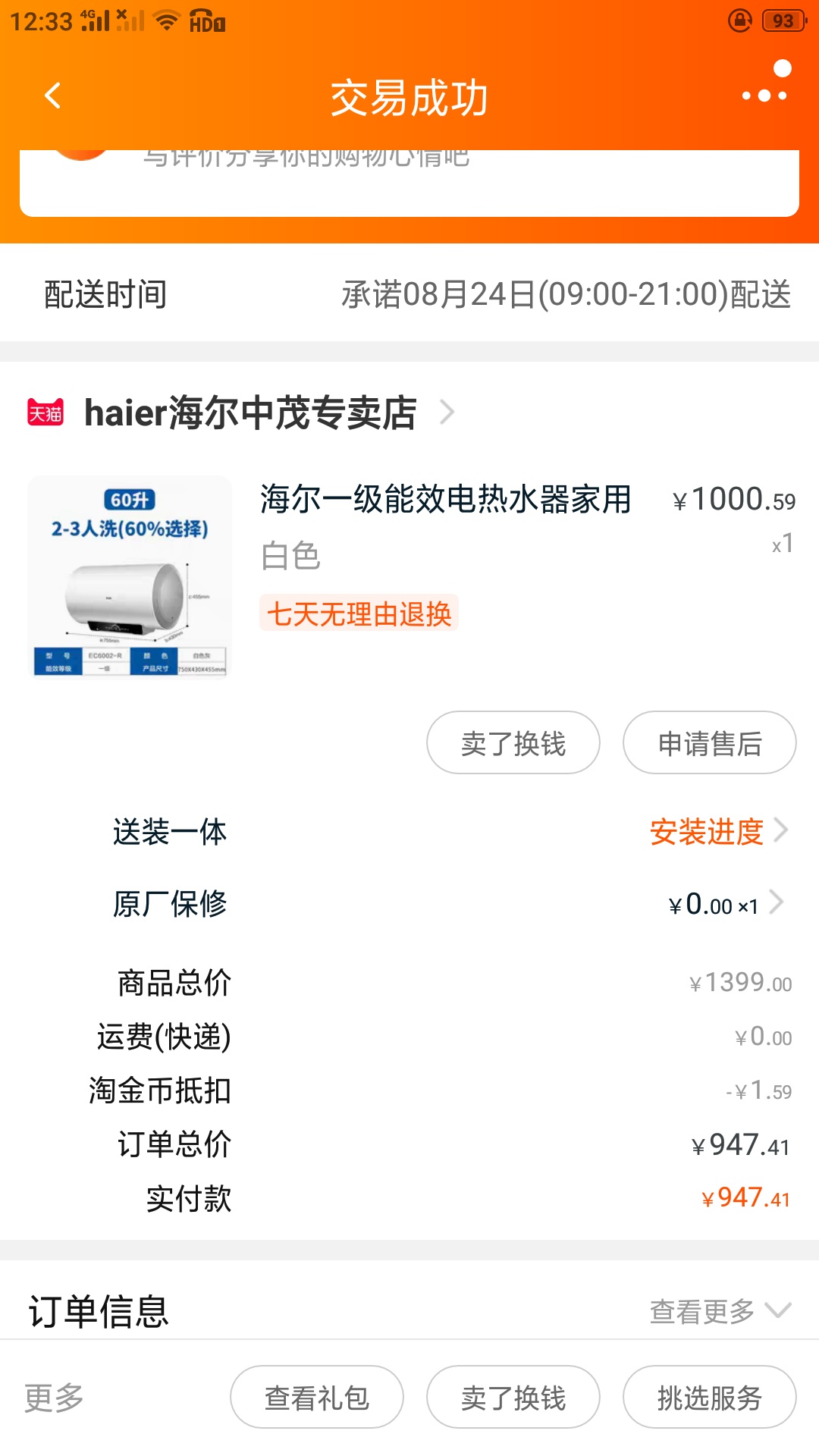
Task: Expand 查看更多 in 订单信息
Action: click(x=720, y=1310)
